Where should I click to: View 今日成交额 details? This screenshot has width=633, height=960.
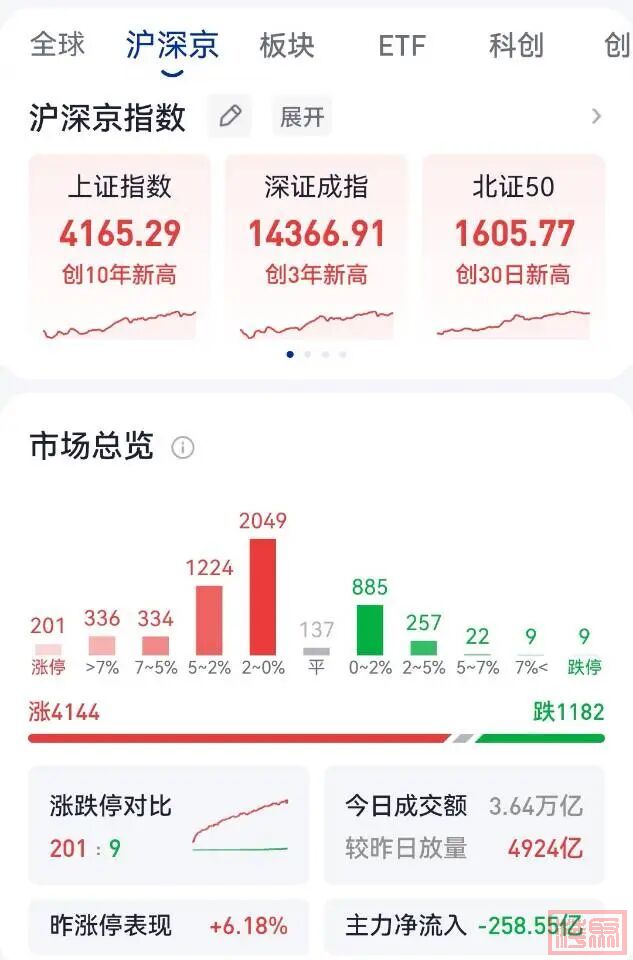point(464,826)
